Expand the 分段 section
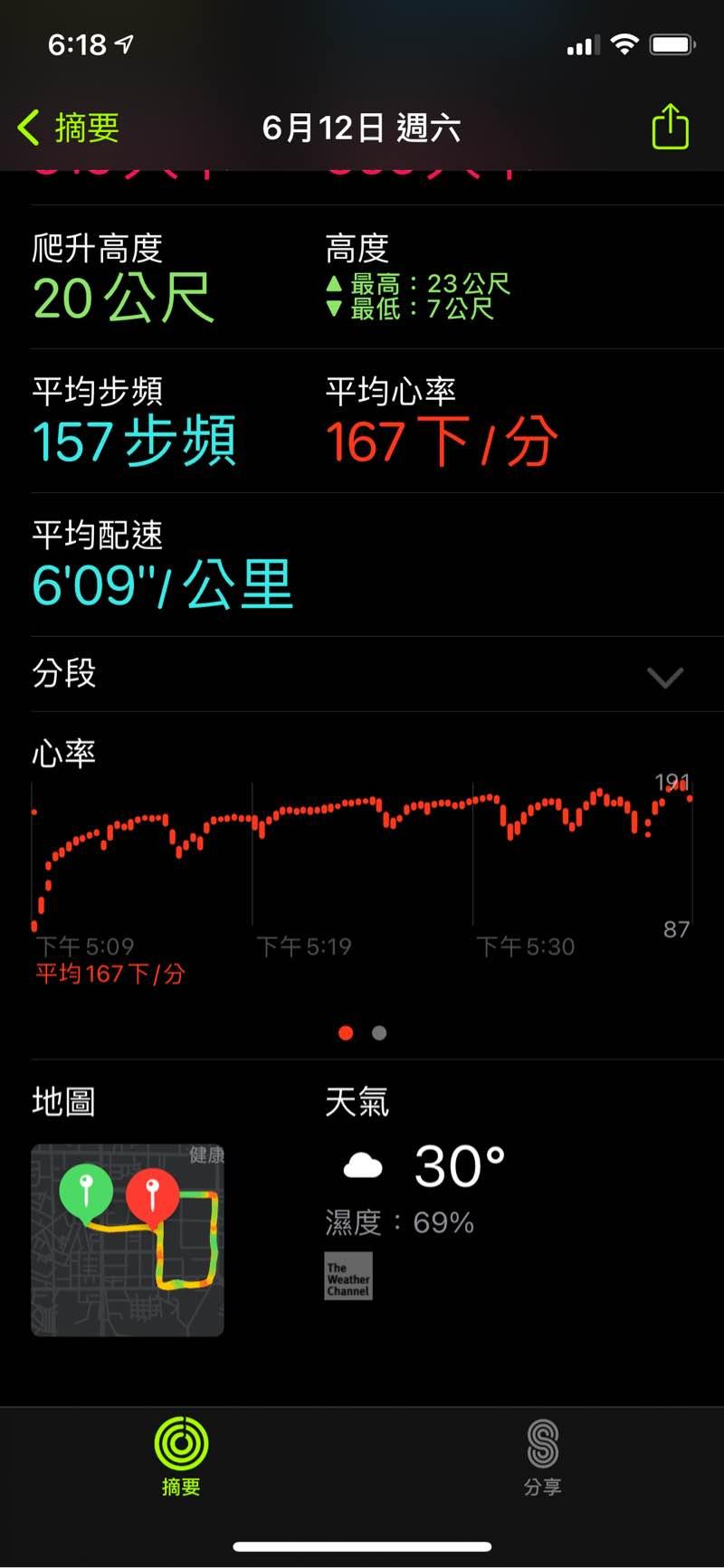The height and width of the screenshot is (1568, 724). point(664,676)
